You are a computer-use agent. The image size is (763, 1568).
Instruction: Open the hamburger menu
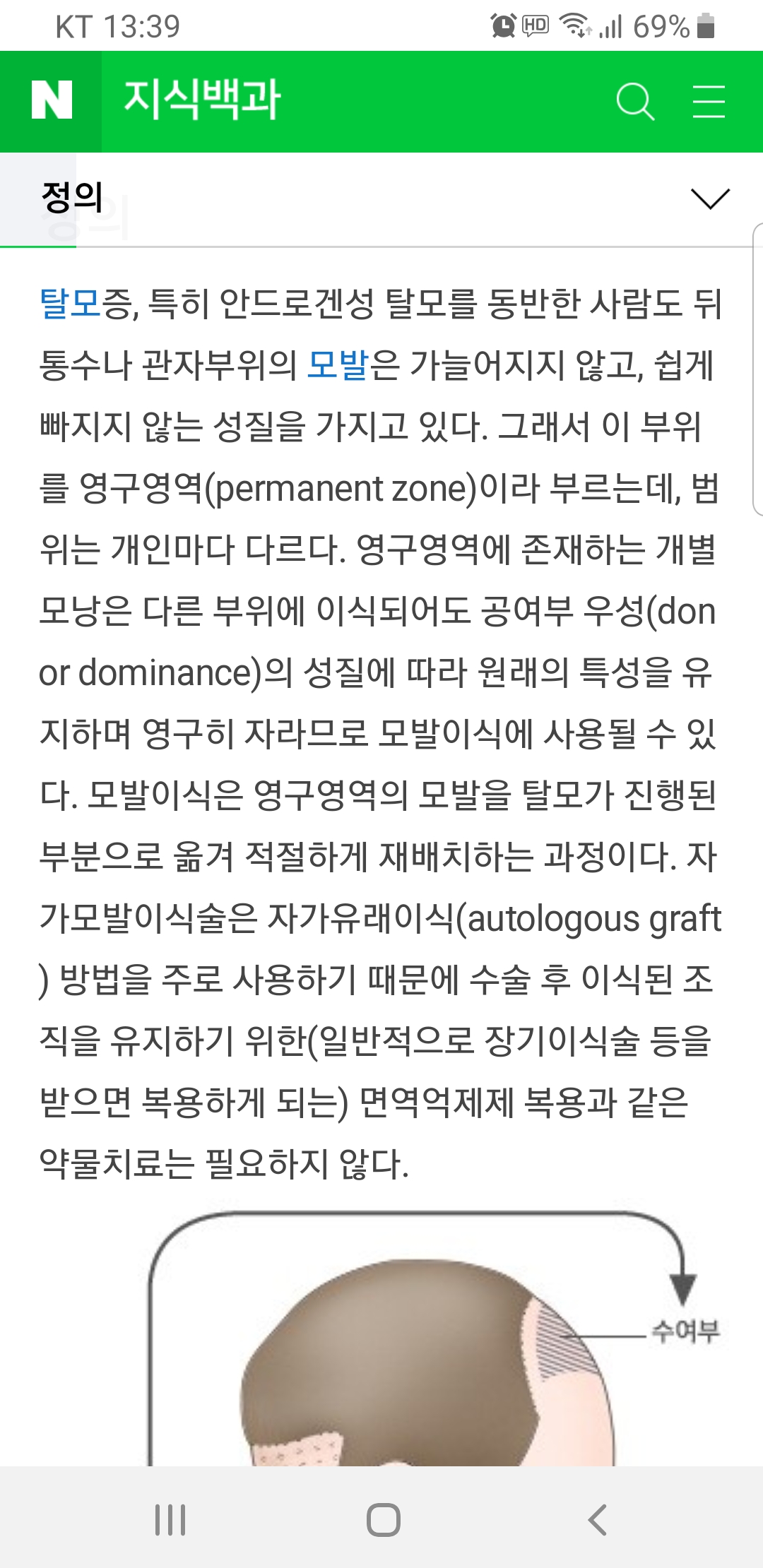709,102
